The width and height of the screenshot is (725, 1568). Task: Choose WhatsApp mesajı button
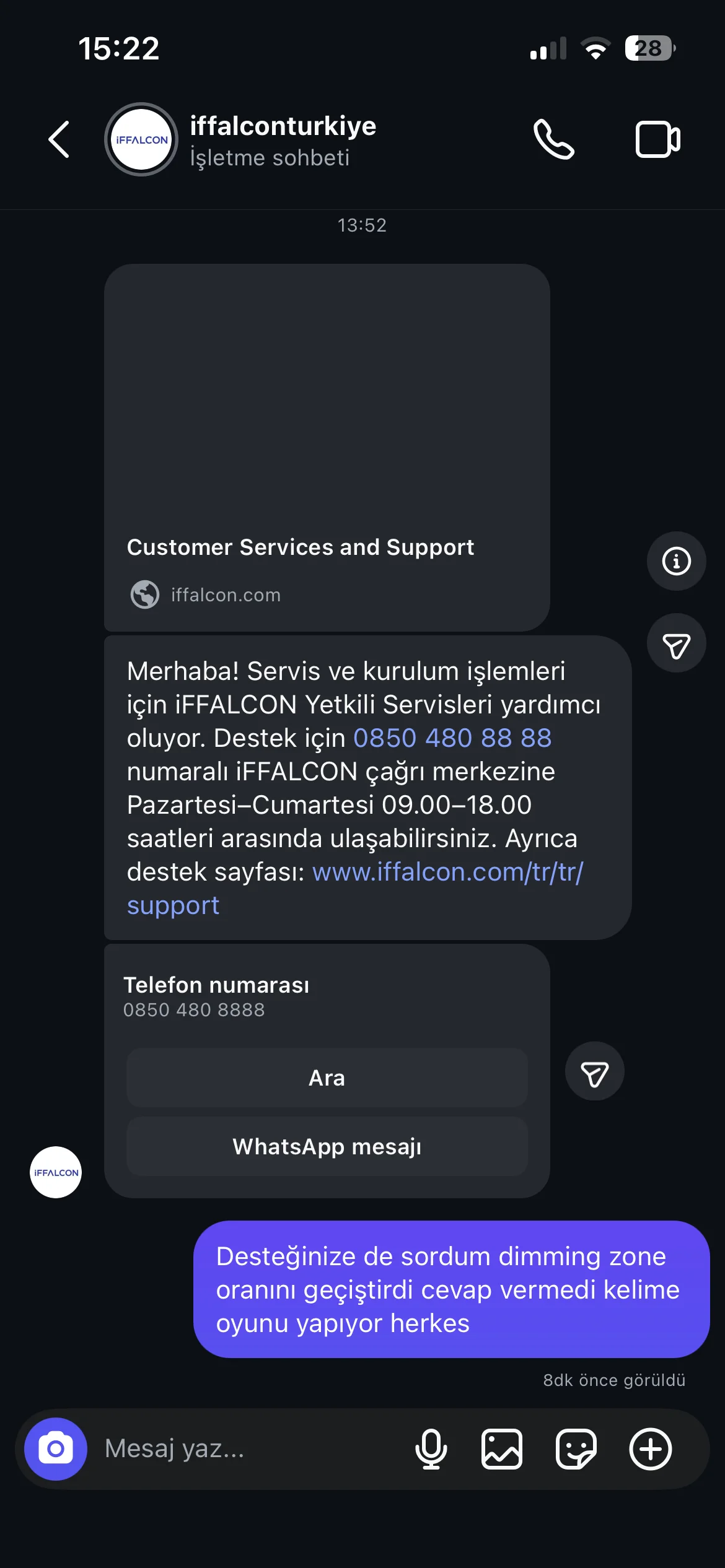coord(327,1147)
